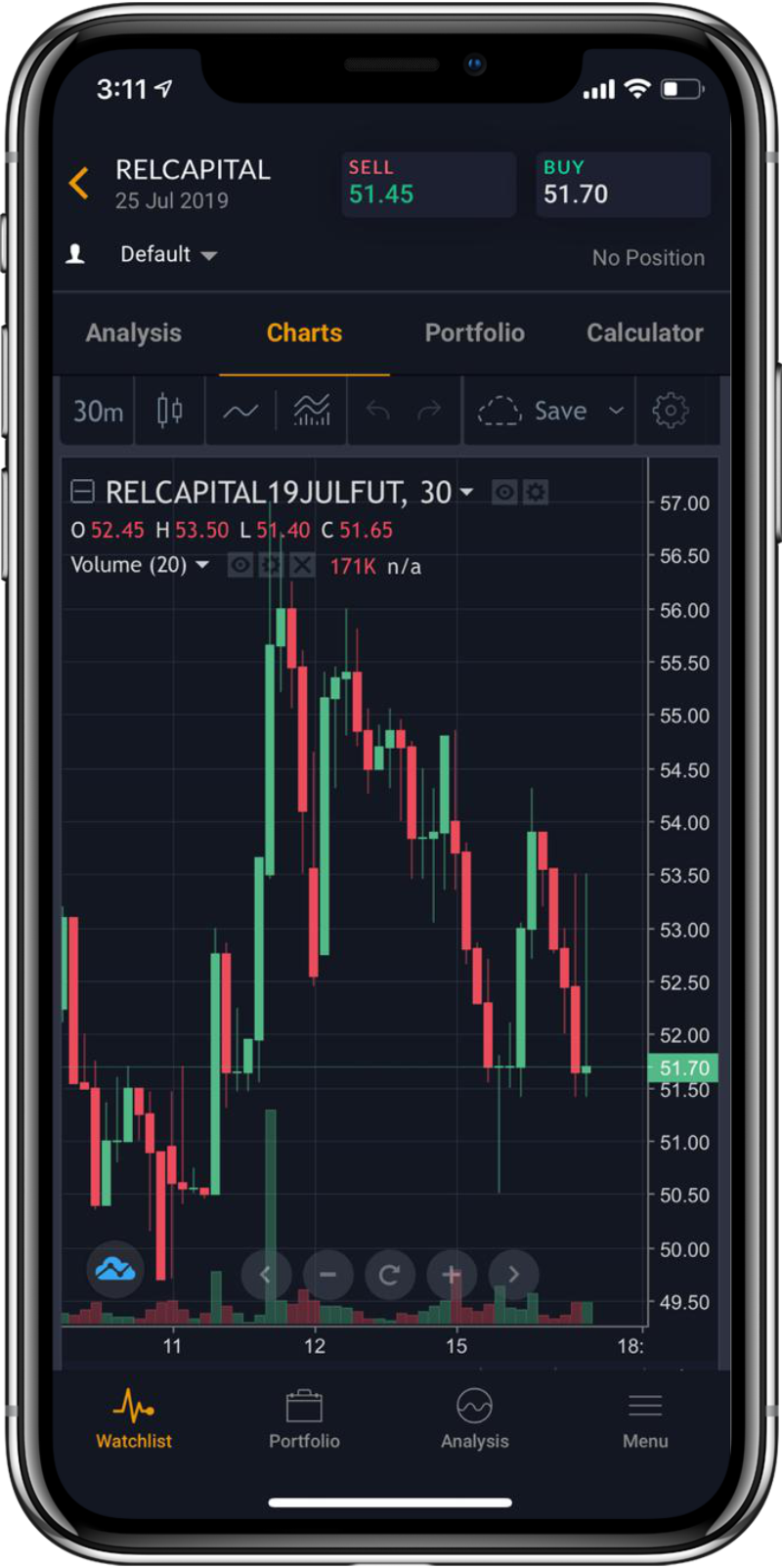The height and width of the screenshot is (1568, 782).
Task: Open the bottom Menu tab
Action: [645, 1418]
